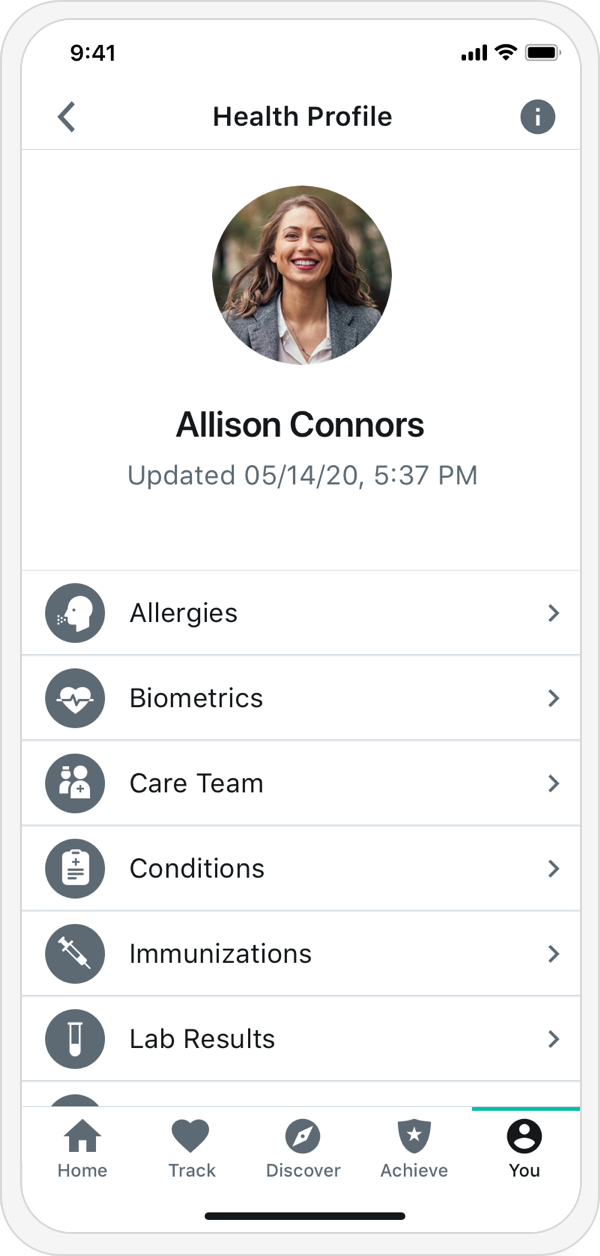View Lab Results
600x1256 pixels.
pyautogui.click(x=301, y=1038)
